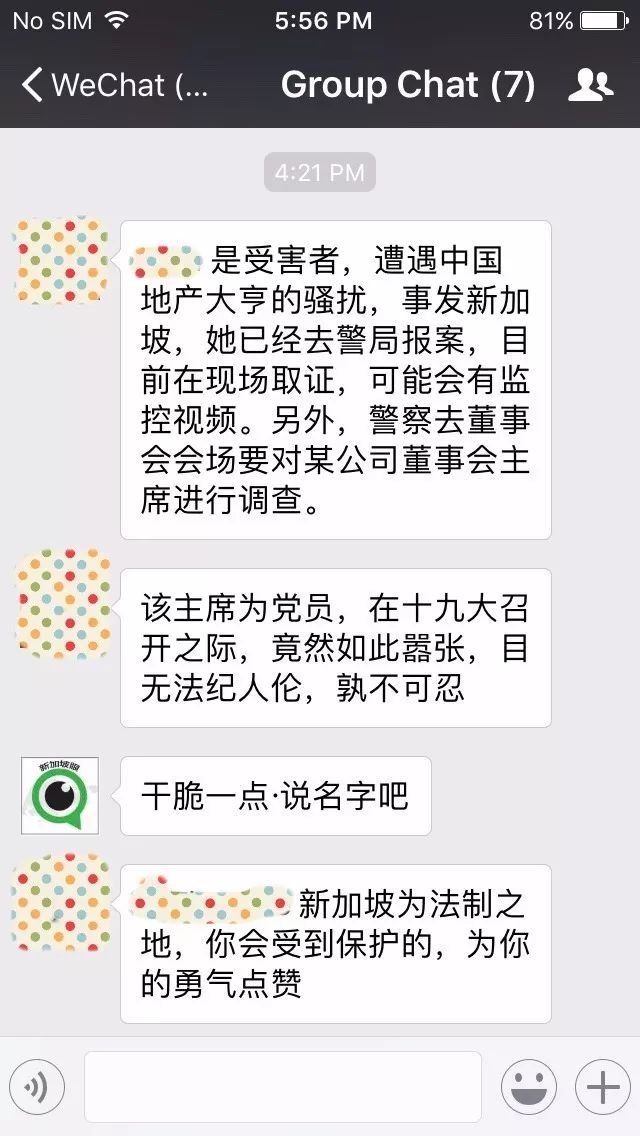Open group chat members info
The image size is (640, 1136).
pos(590,85)
